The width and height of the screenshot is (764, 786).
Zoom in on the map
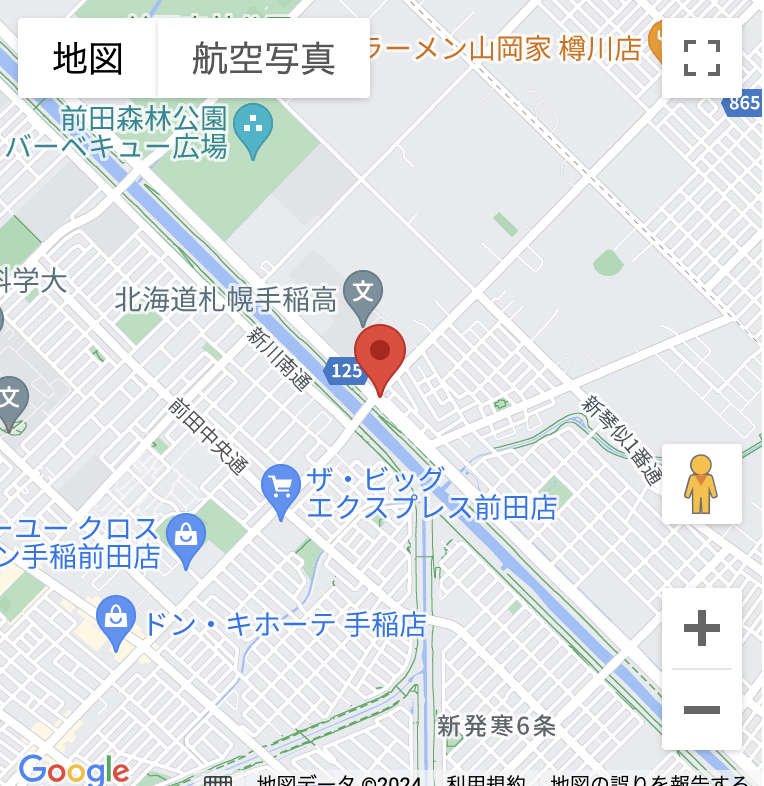click(701, 628)
